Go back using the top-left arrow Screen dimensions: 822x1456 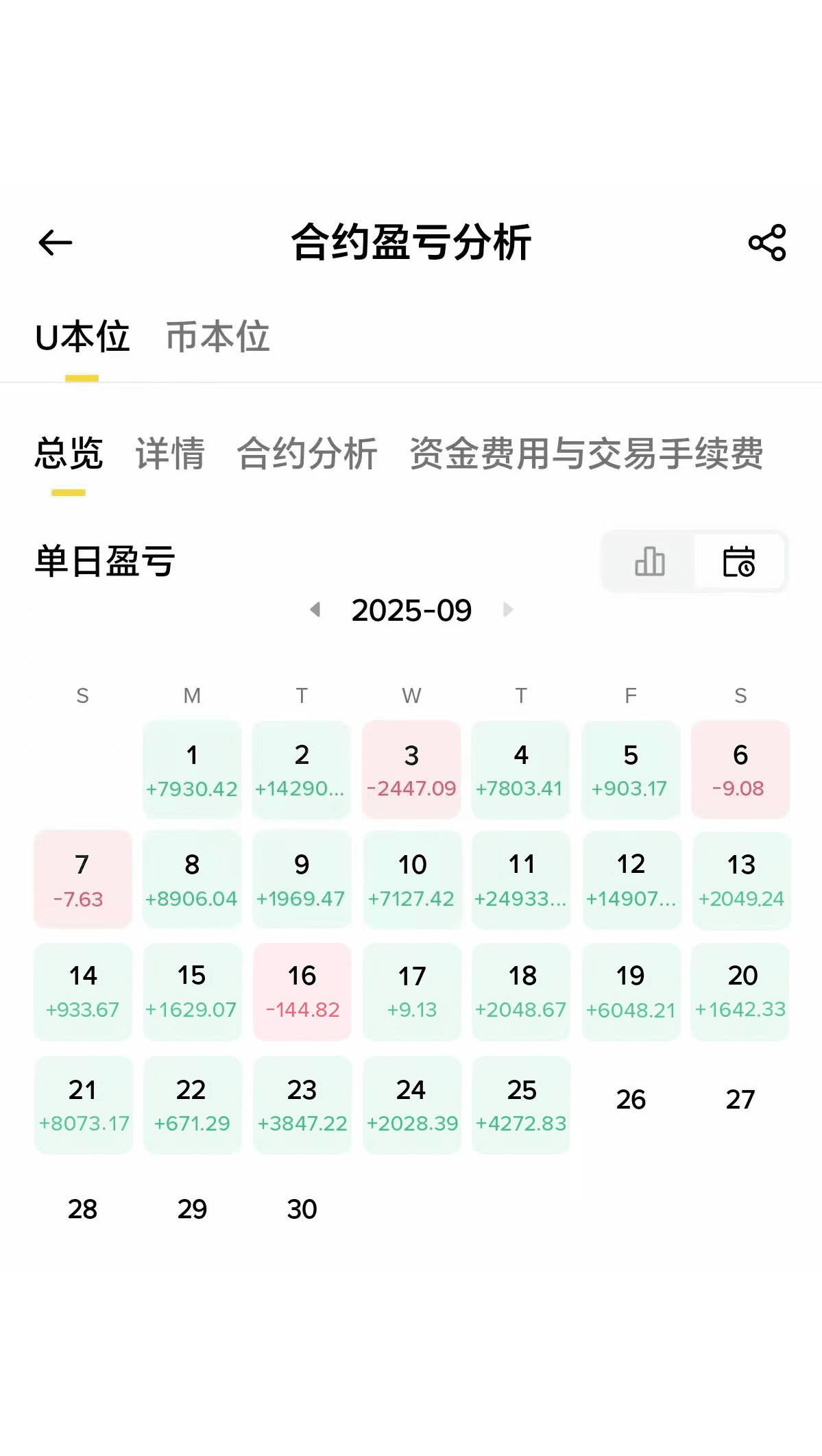tap(56, 243)
